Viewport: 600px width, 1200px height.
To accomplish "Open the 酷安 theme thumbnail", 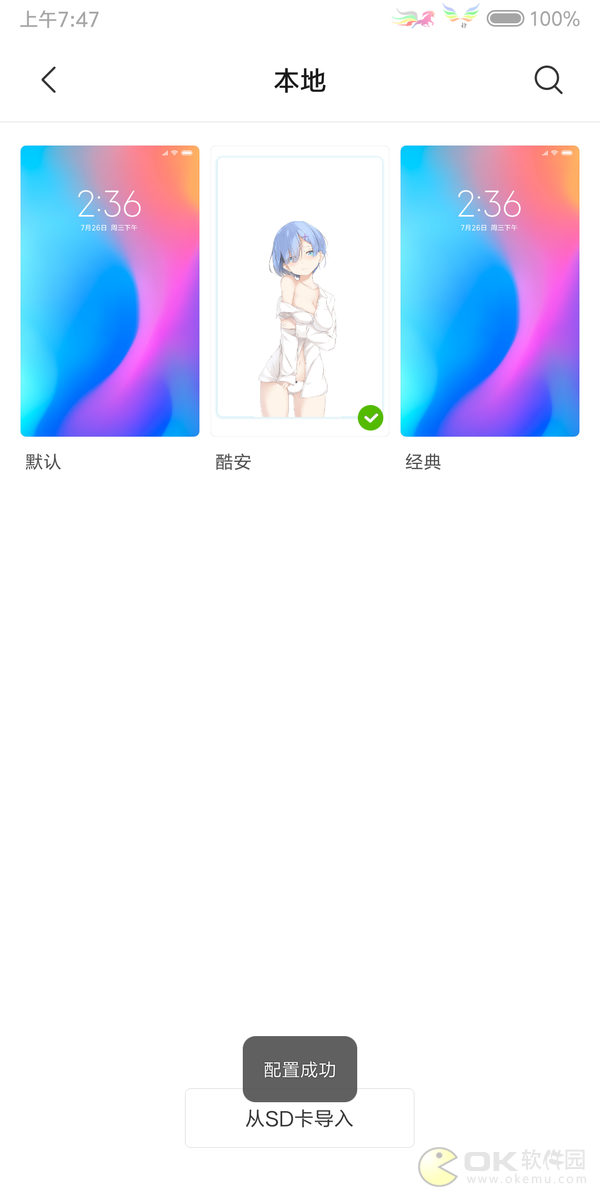I will tap(300, 291).
